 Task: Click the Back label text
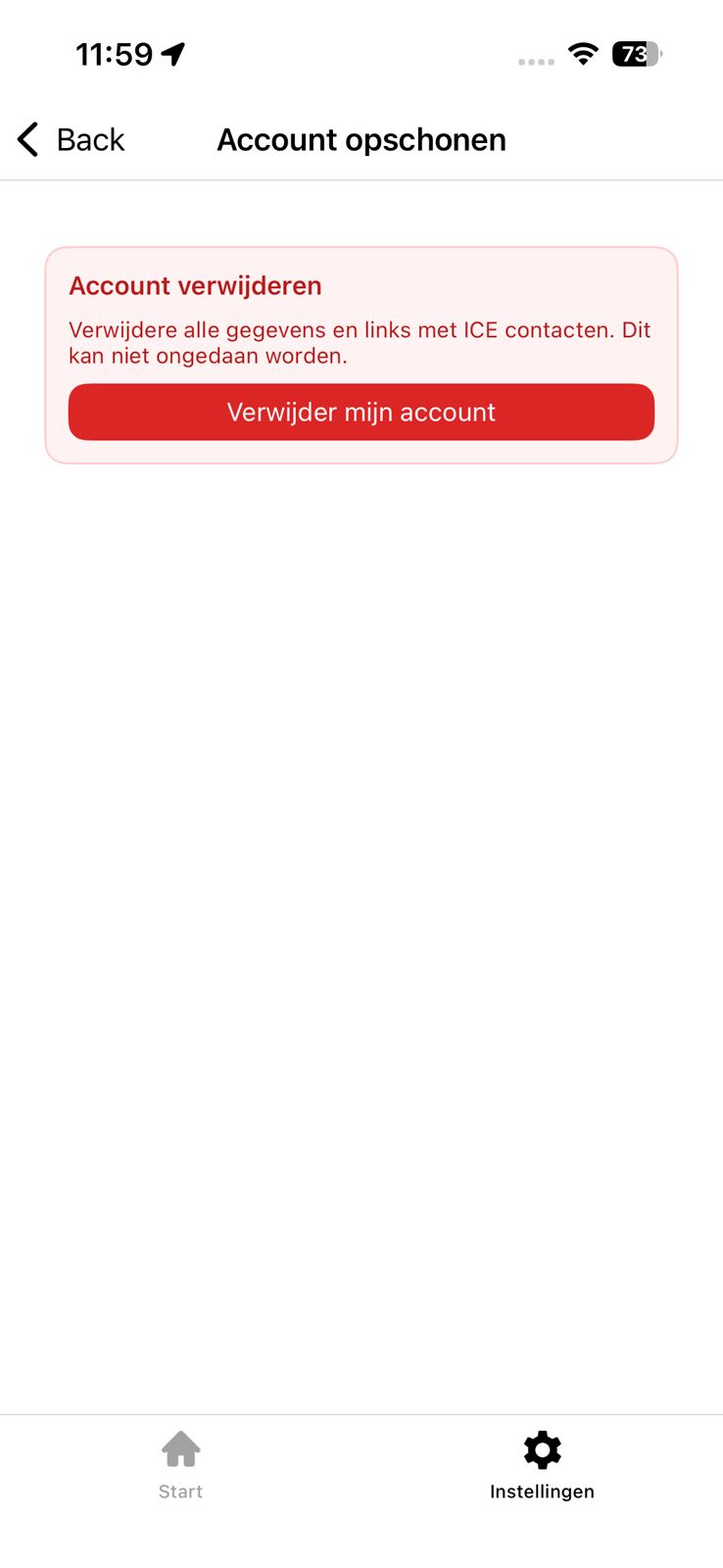click(x=90, y=139)
